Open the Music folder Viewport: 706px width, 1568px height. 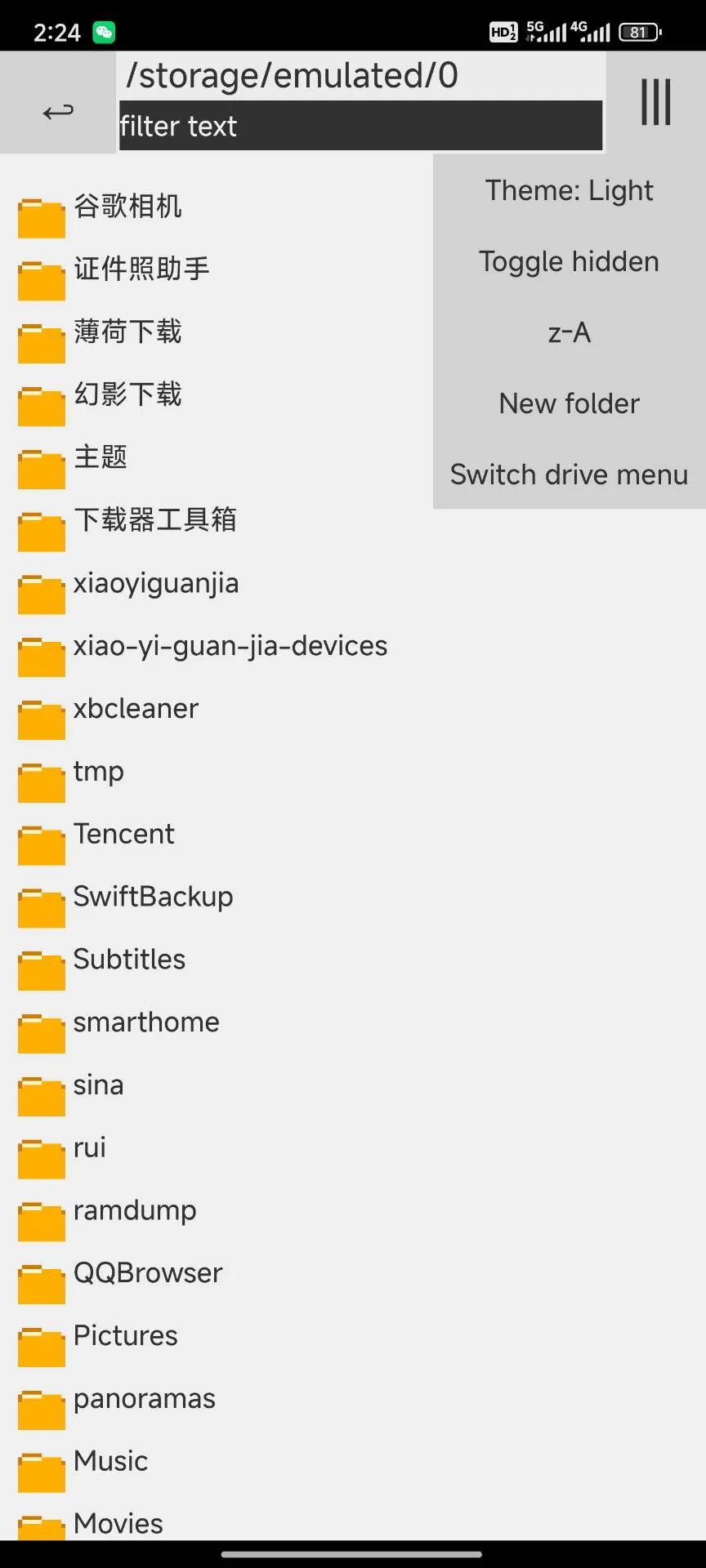pos(110,1461)
